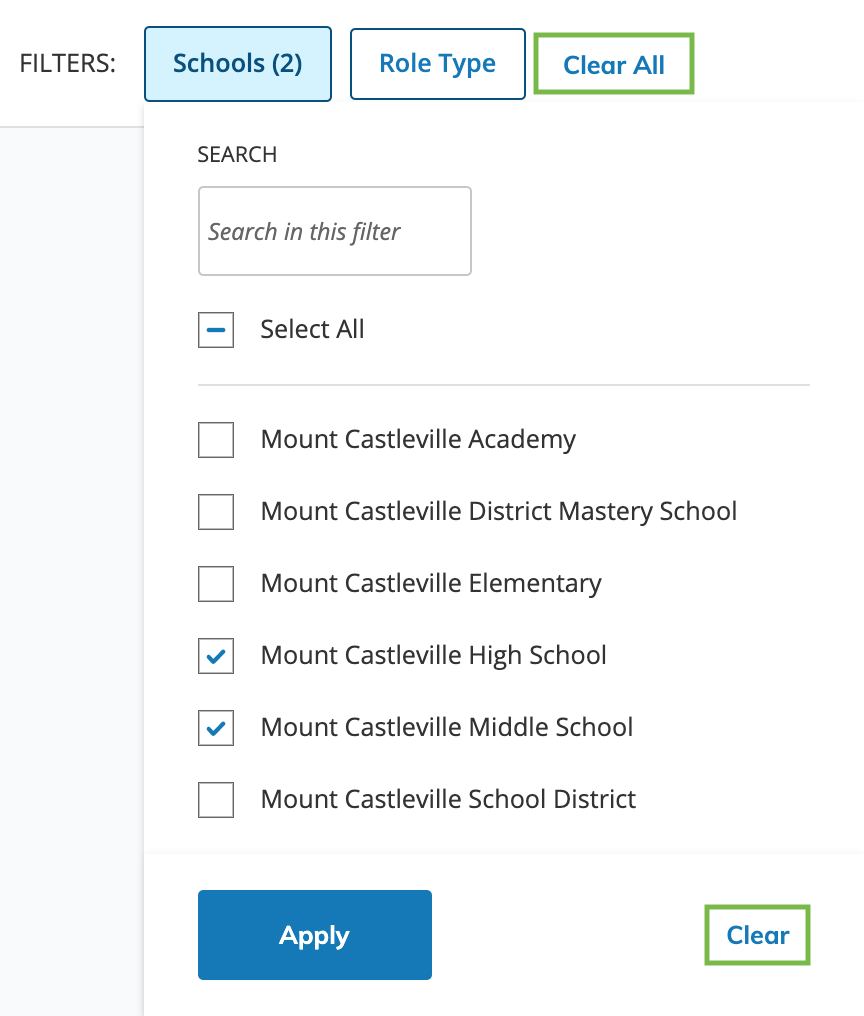Toggle the Select All checkbox
864x1016 pixels.
tap(216, 330)
